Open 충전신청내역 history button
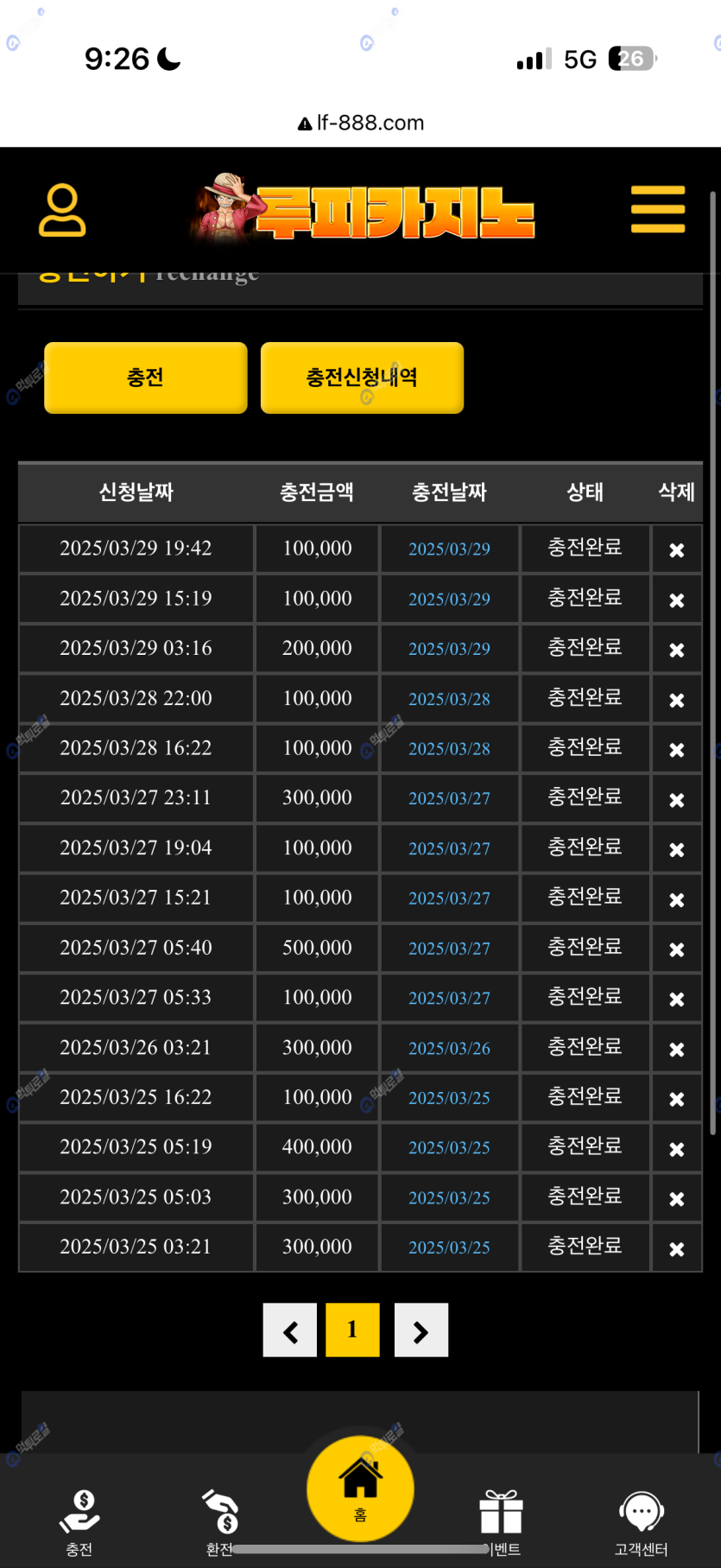The image size is (721, 1568). [x=362, y=378]
